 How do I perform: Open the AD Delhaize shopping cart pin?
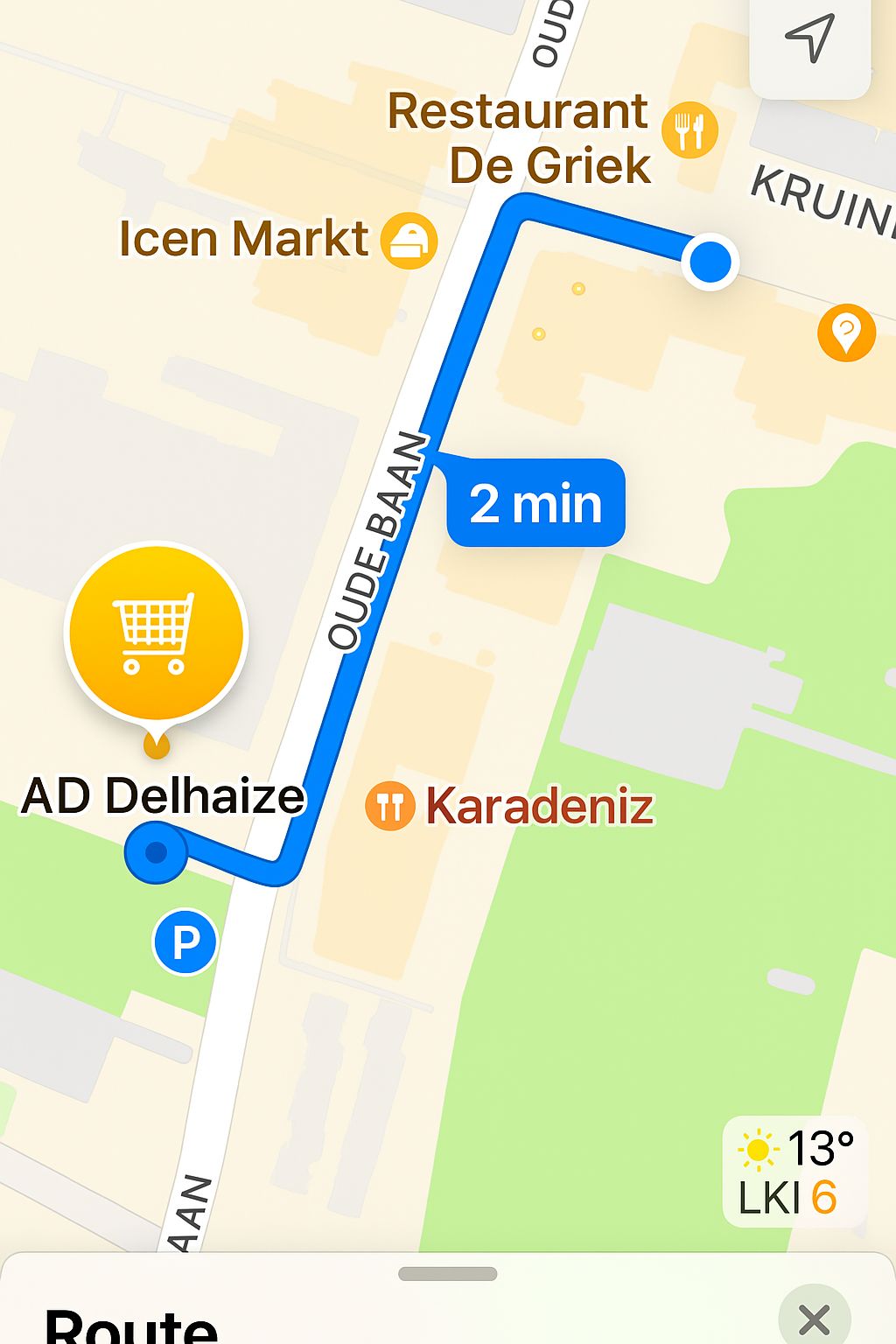click(x=157, y=634)
